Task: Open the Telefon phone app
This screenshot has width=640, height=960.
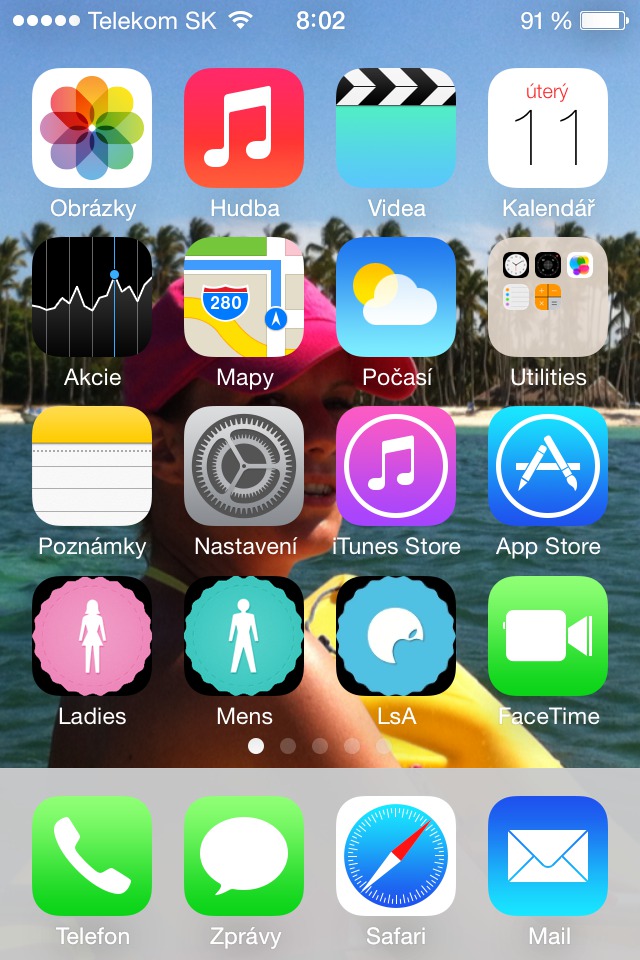Action: [x=92, y=856]
